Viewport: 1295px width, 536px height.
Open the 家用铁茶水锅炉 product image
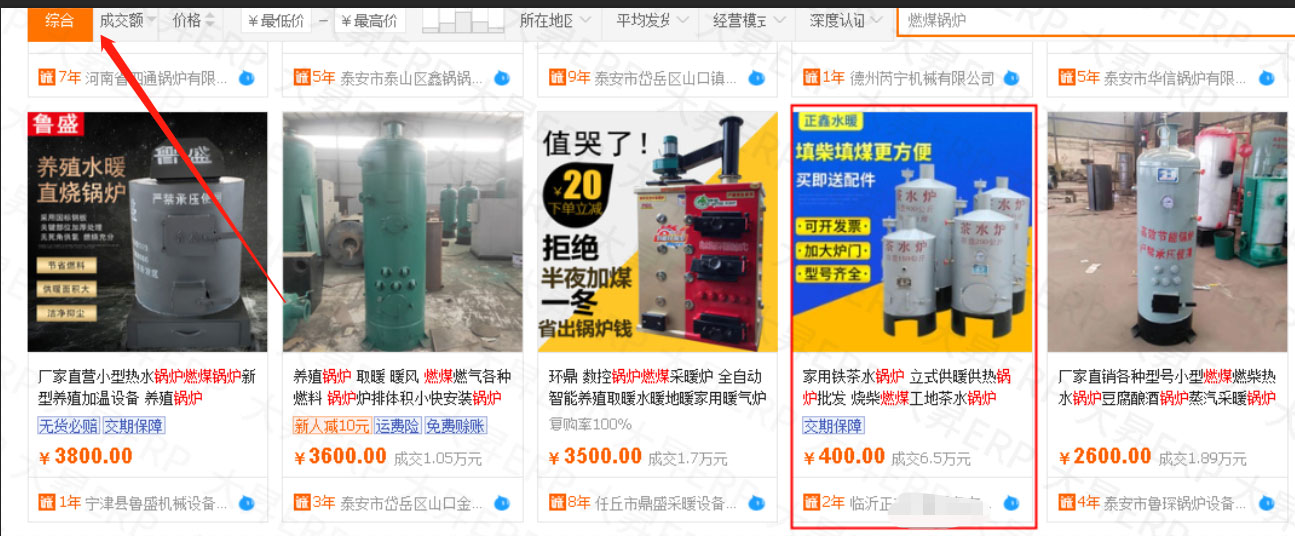[912, 232]
